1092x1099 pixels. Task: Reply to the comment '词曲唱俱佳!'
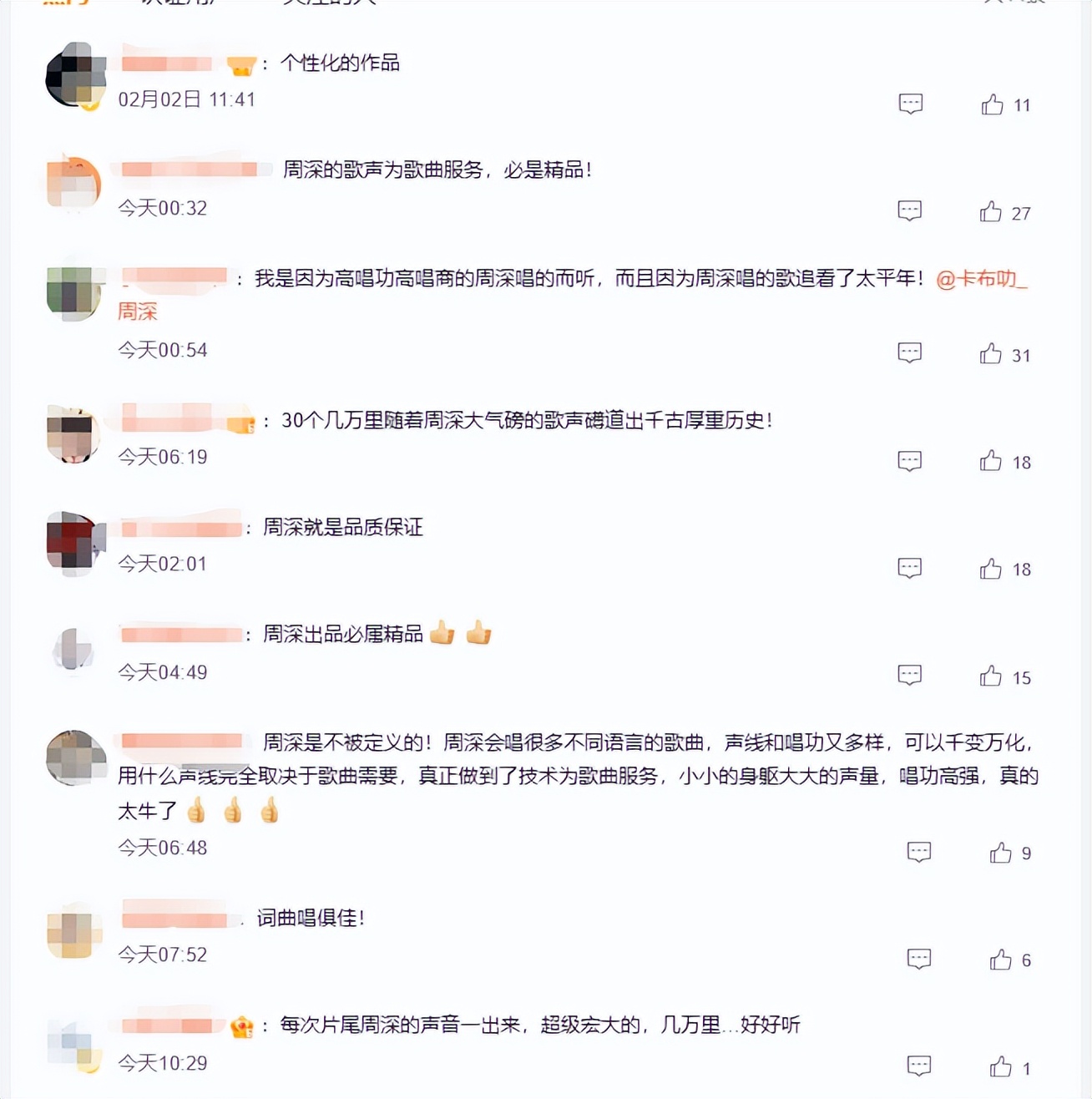coord(918,959)
